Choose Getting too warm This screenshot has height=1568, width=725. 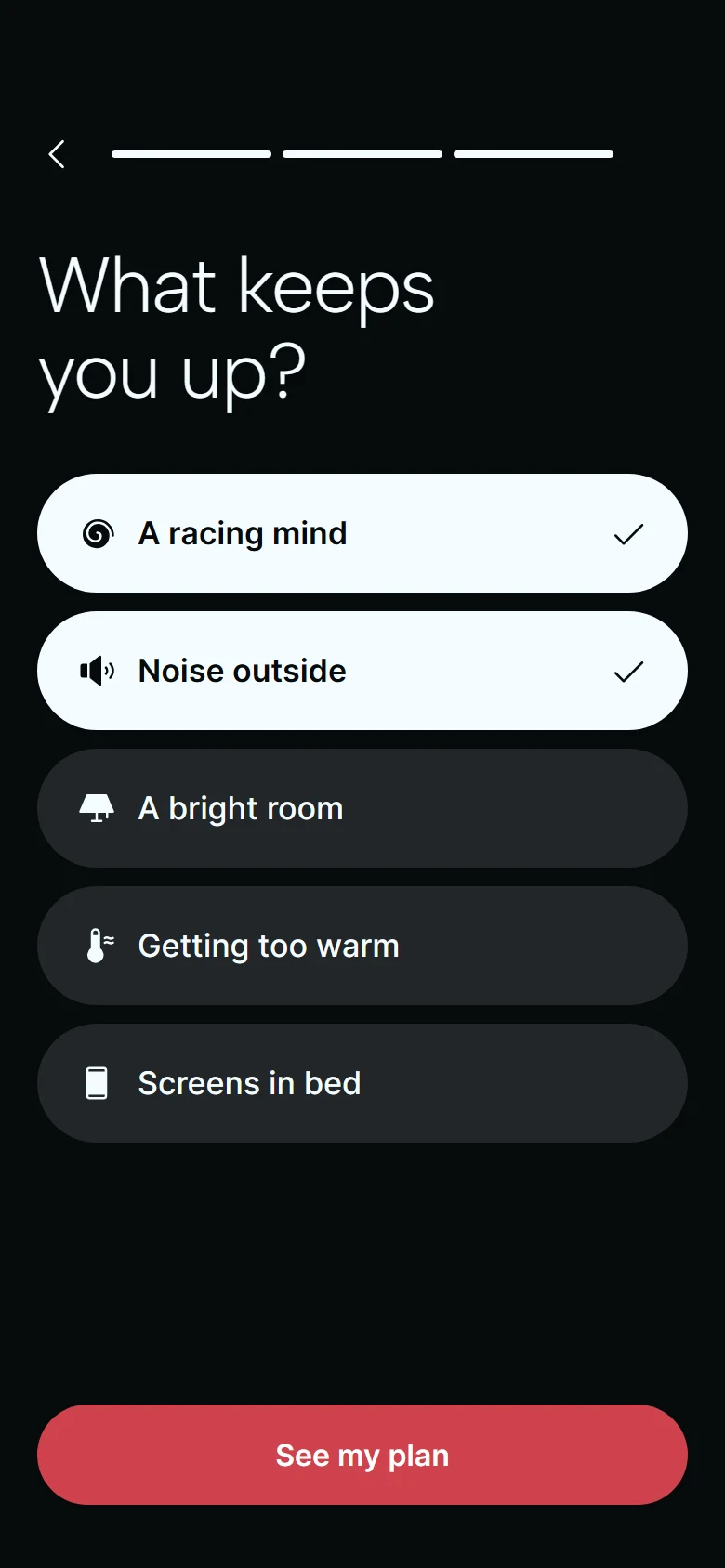coord(362,946)
